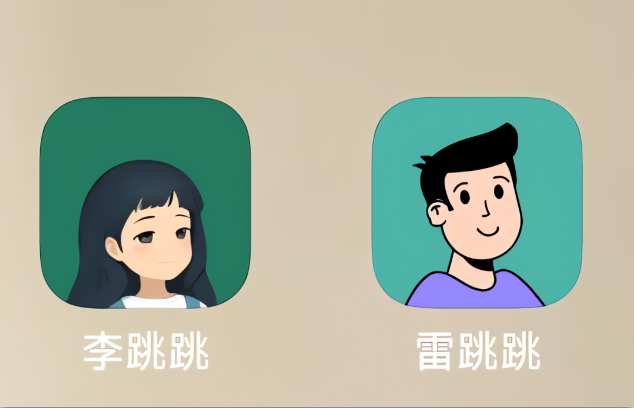The image size is (634, 408).
Task: Launch the 雷跳跳 app
Action: coord(478,202)
